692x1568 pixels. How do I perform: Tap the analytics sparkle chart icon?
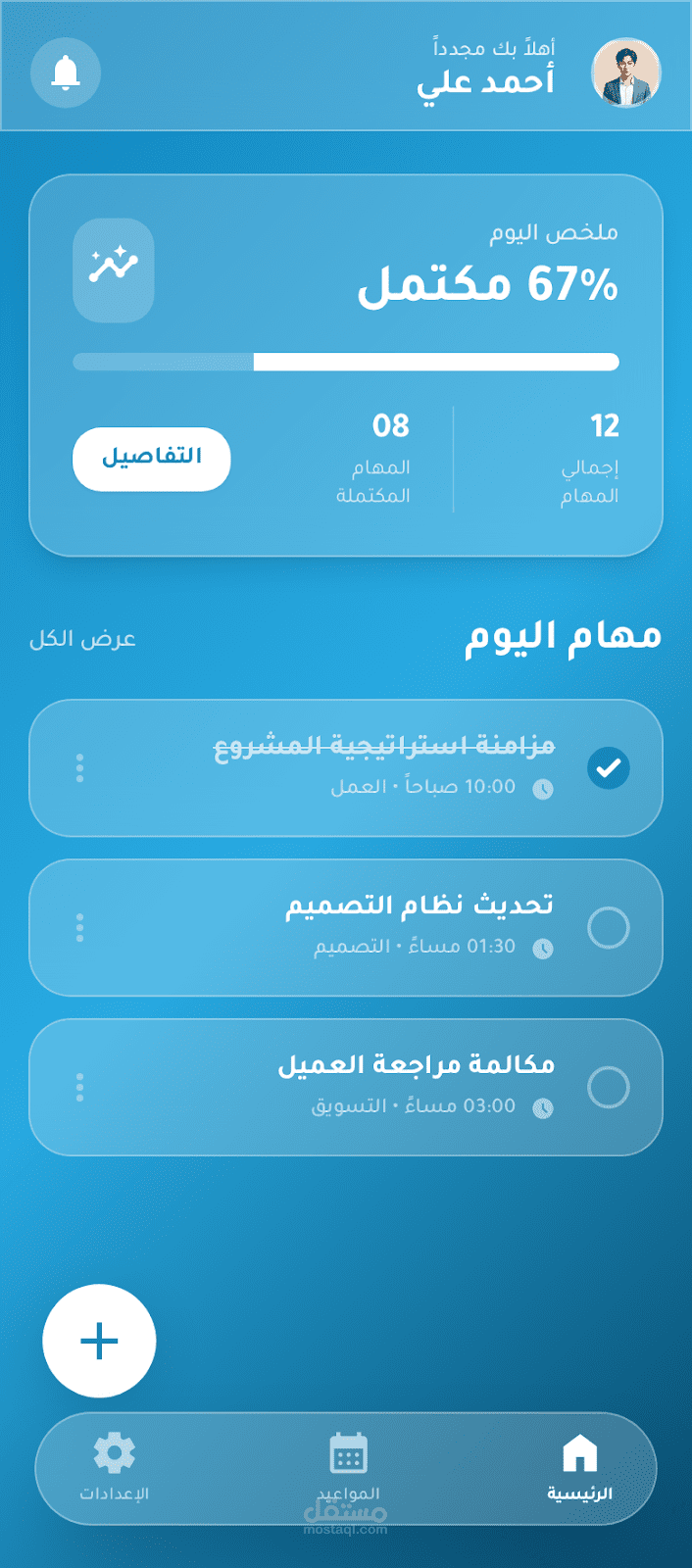pyautogui.click(x=114, y=269)
